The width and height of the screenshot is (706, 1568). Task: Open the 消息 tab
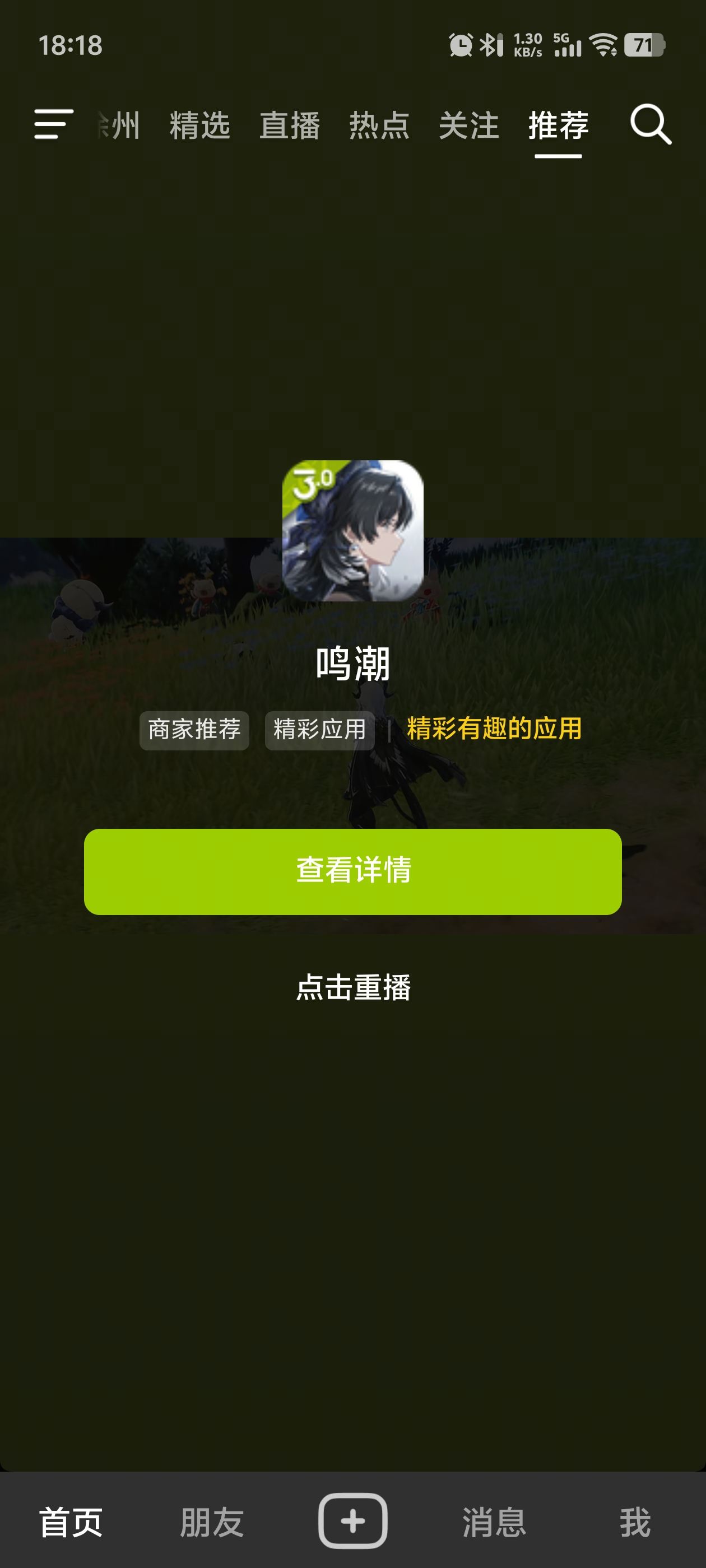point(494,1522)
